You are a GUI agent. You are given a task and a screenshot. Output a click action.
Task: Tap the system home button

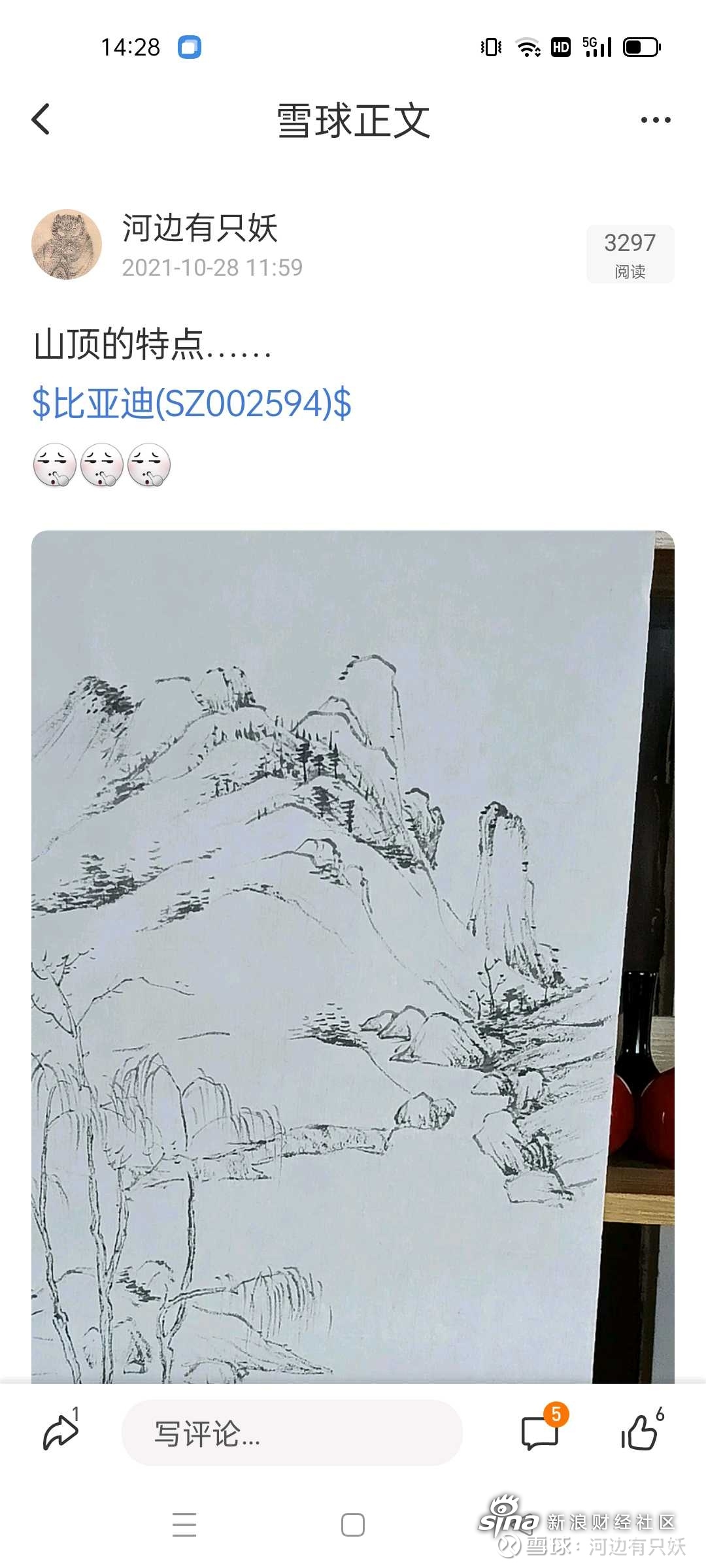[353, 1525]
